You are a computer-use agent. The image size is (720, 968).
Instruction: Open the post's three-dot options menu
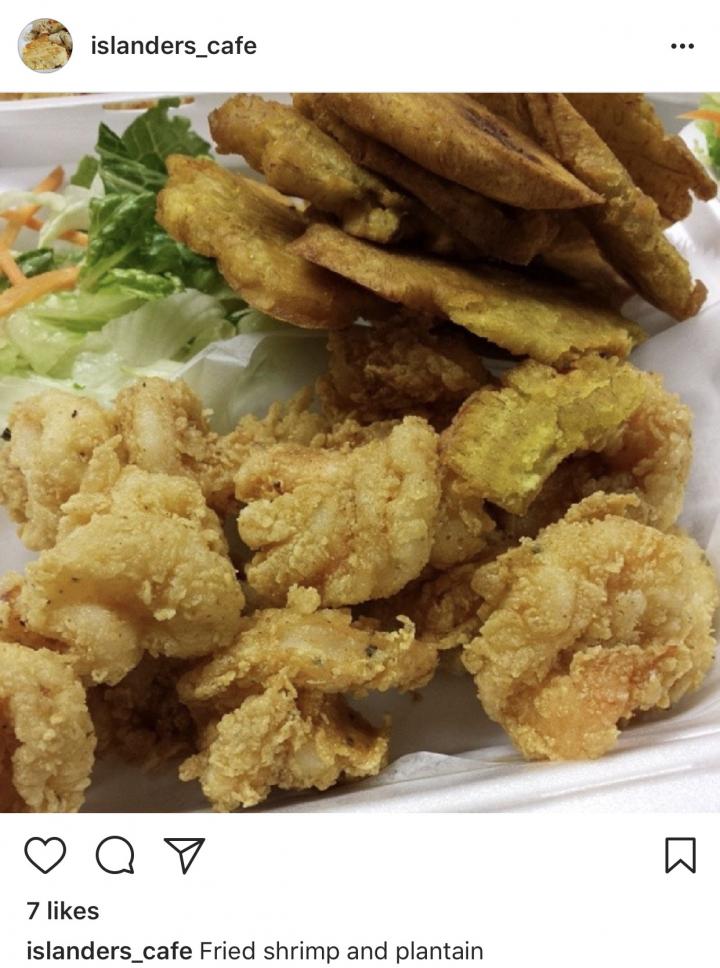coord(682,46)
